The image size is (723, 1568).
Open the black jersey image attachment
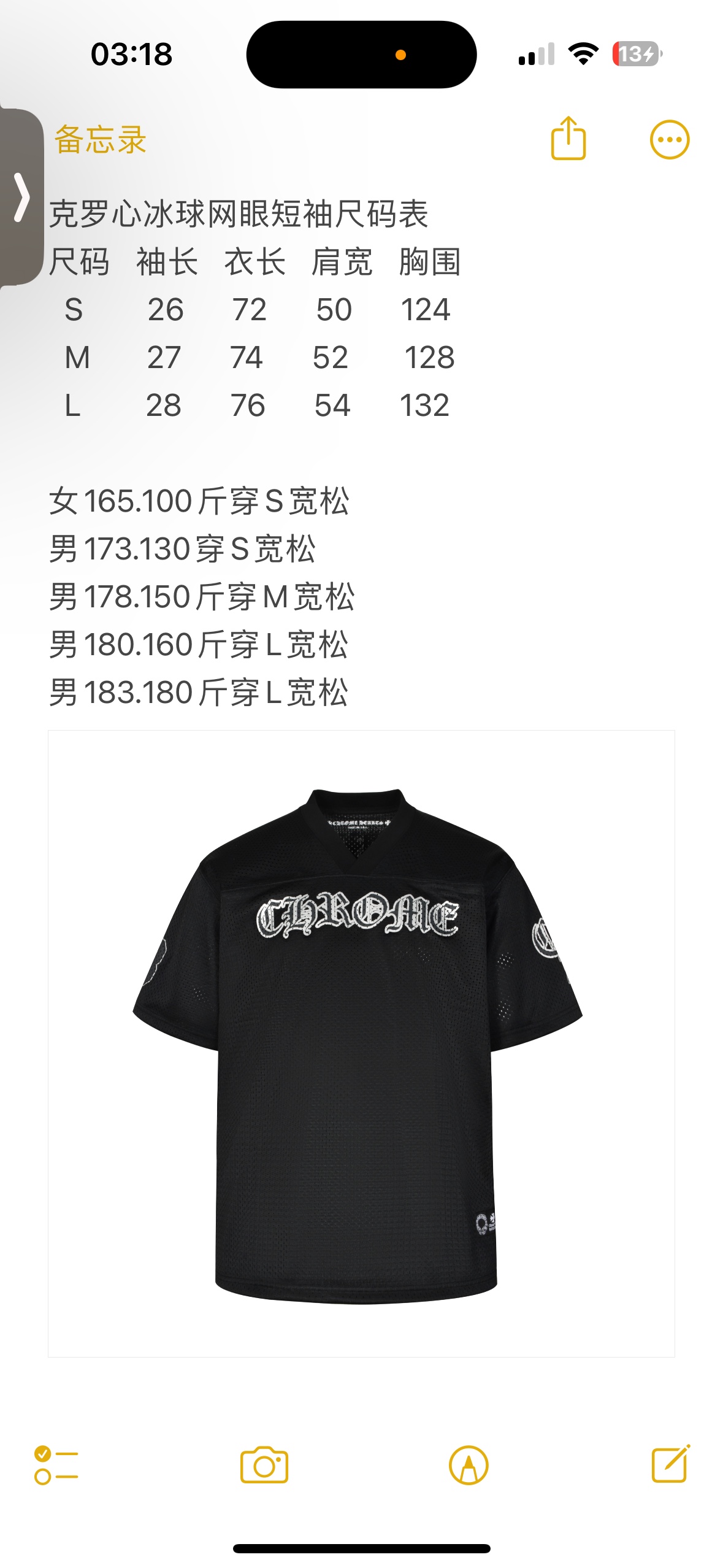click(361, 1043)
